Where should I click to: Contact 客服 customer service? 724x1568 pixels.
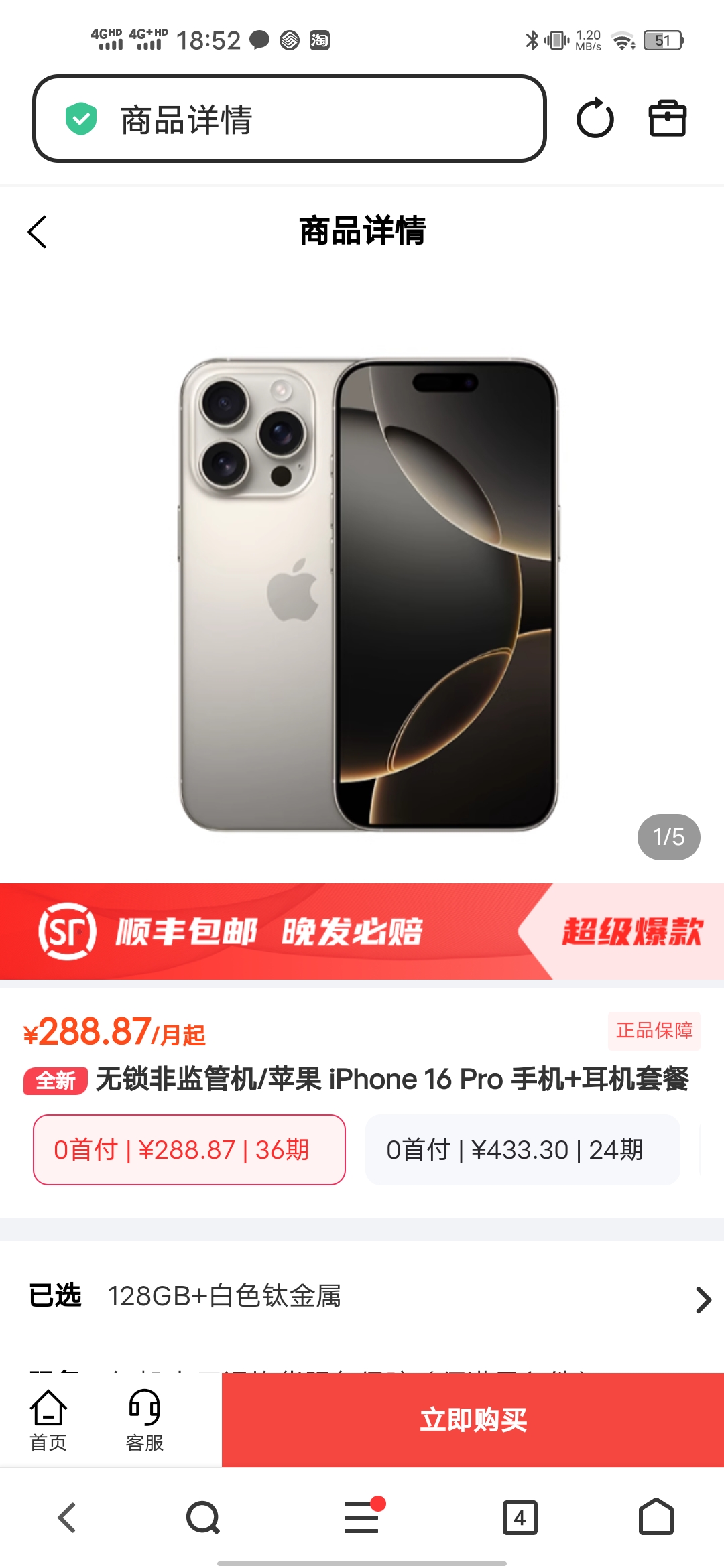[145, 1419]
